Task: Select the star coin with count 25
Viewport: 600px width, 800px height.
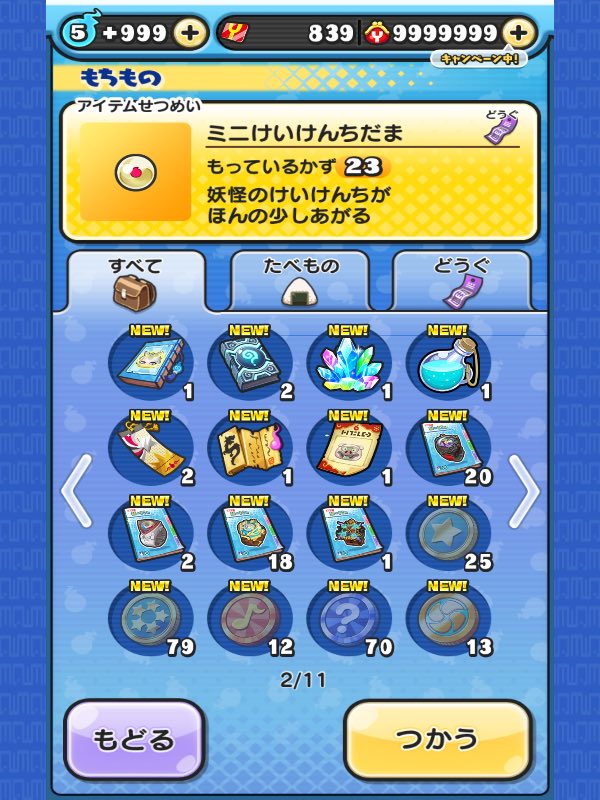Action: pos(448,533)
